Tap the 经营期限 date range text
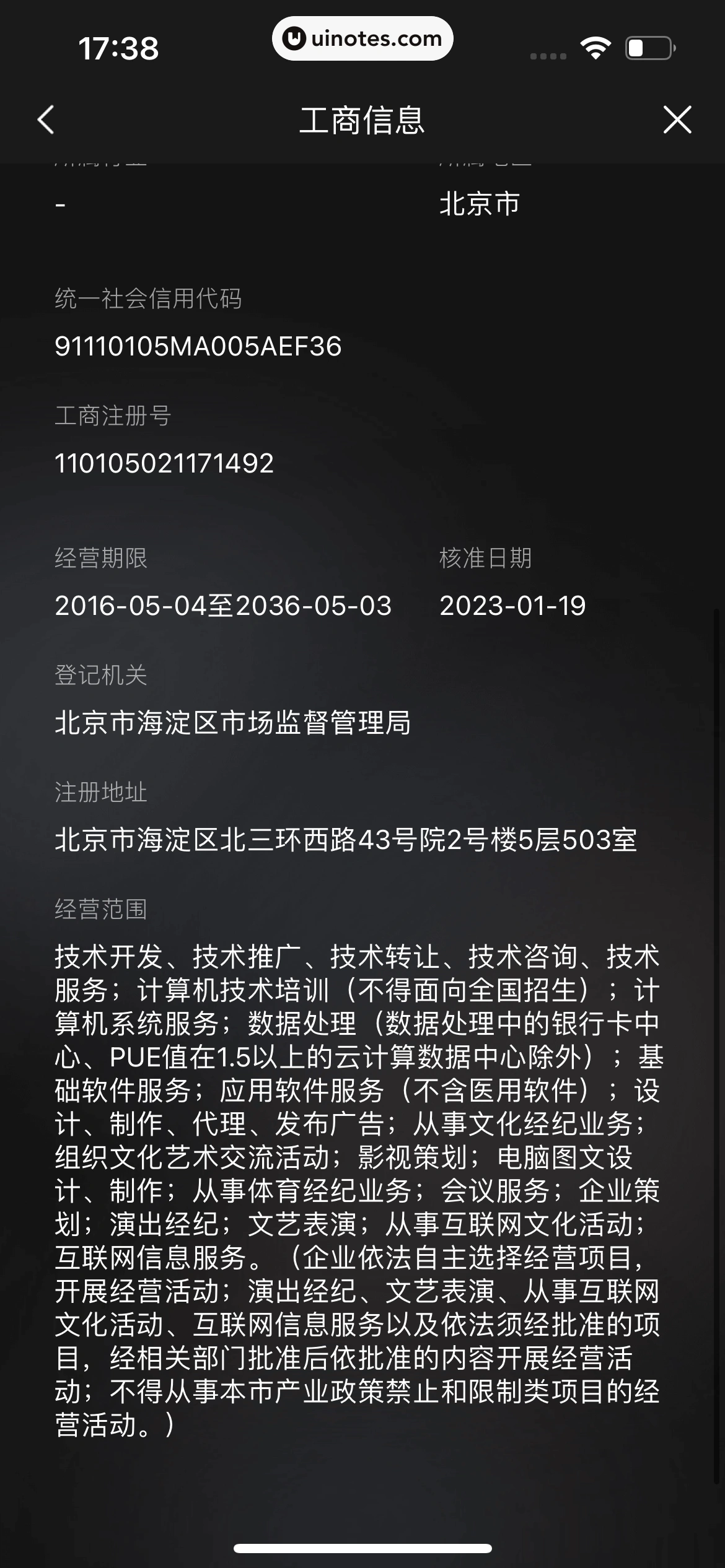Viewport: 725px width, 1568px height. tap(223, 606)
